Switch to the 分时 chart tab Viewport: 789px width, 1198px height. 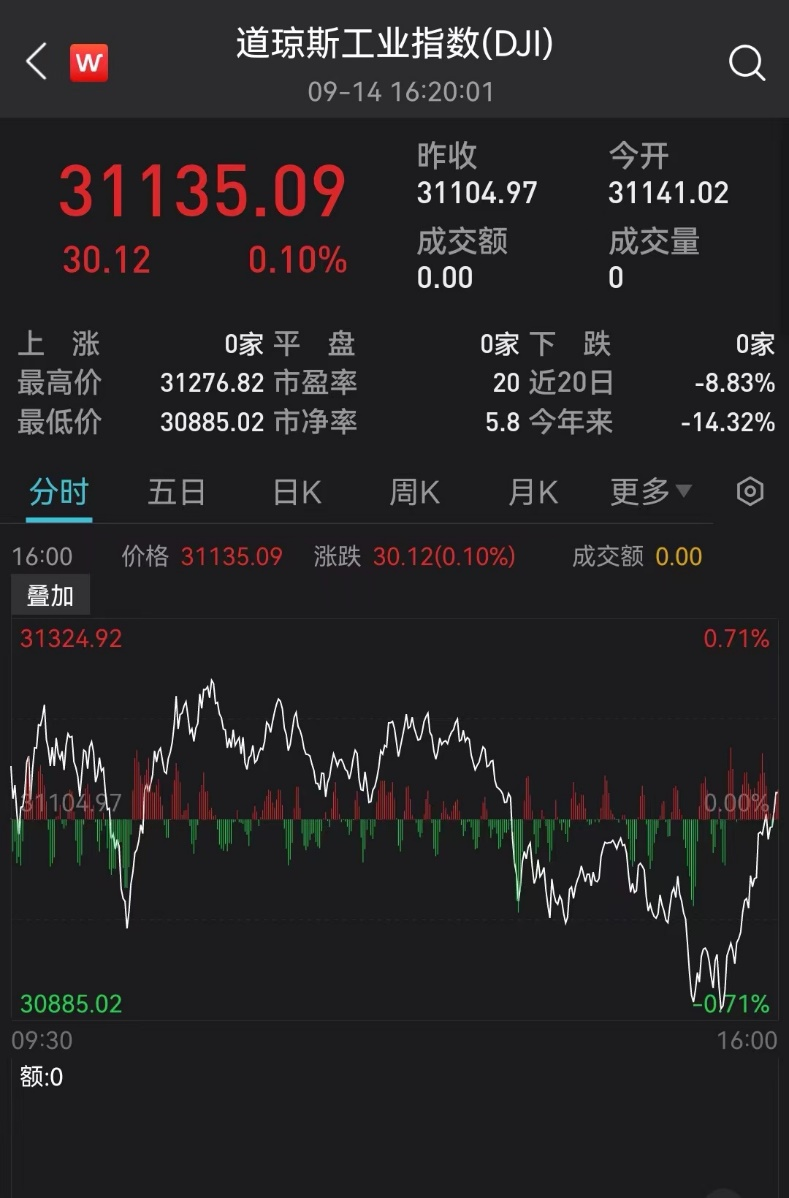tap(59, 492)
